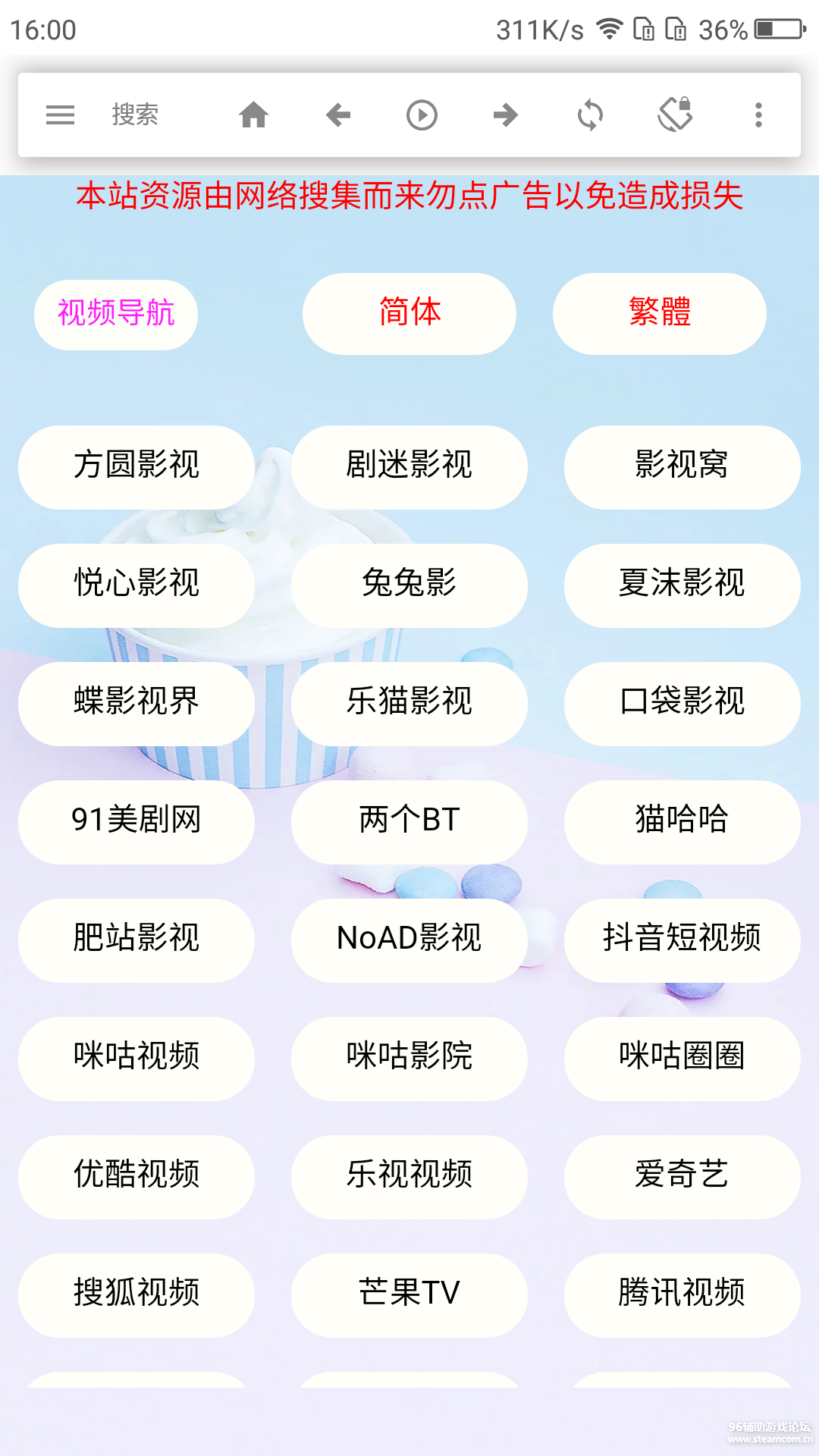The image size is (819, 1456).
Task: Go back using the back arrow icon
Action: pos(337,115)
